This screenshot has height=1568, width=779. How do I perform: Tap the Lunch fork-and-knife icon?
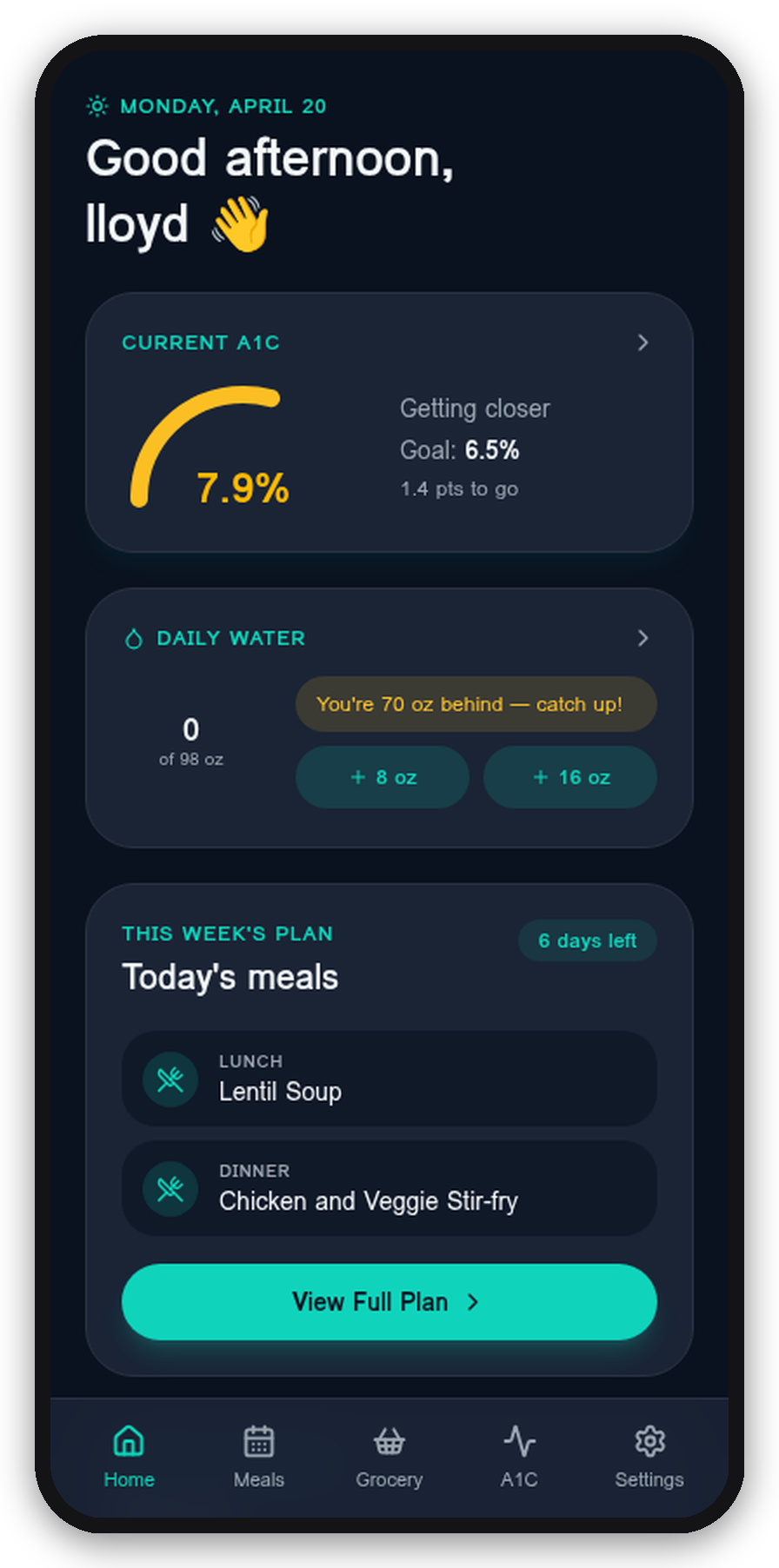click(x=170, y=1080)
